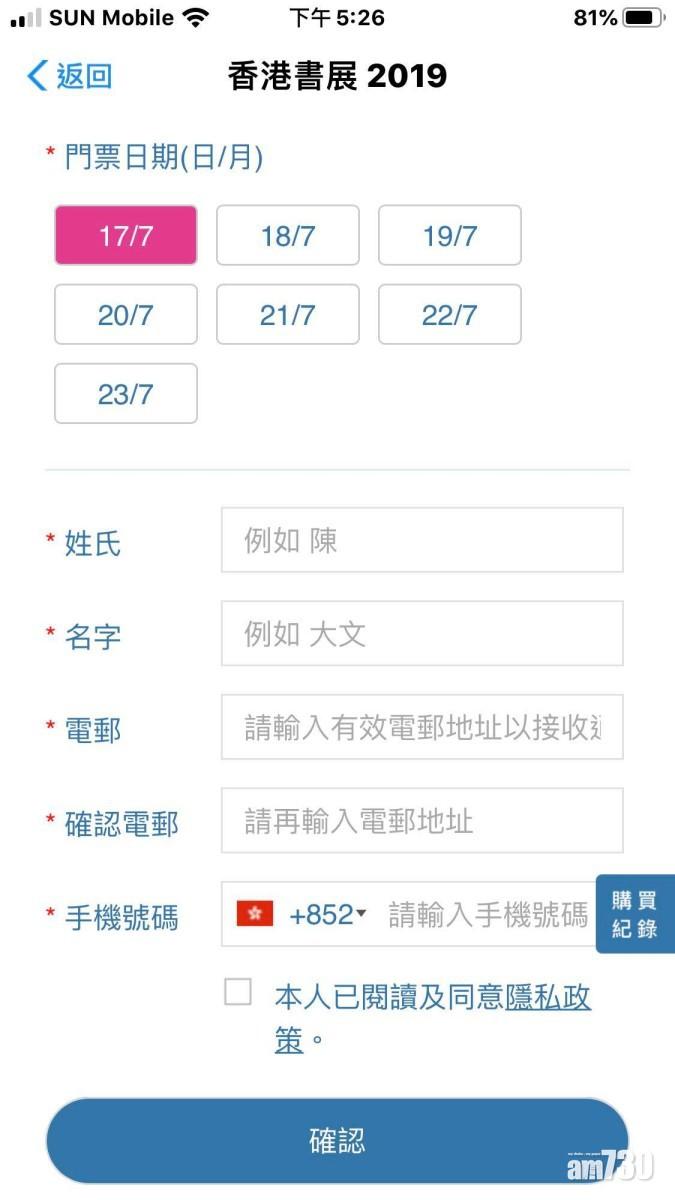675x1200 pixels.
Task: Pick the 19/7 date option
Action: tap(450, 236)
